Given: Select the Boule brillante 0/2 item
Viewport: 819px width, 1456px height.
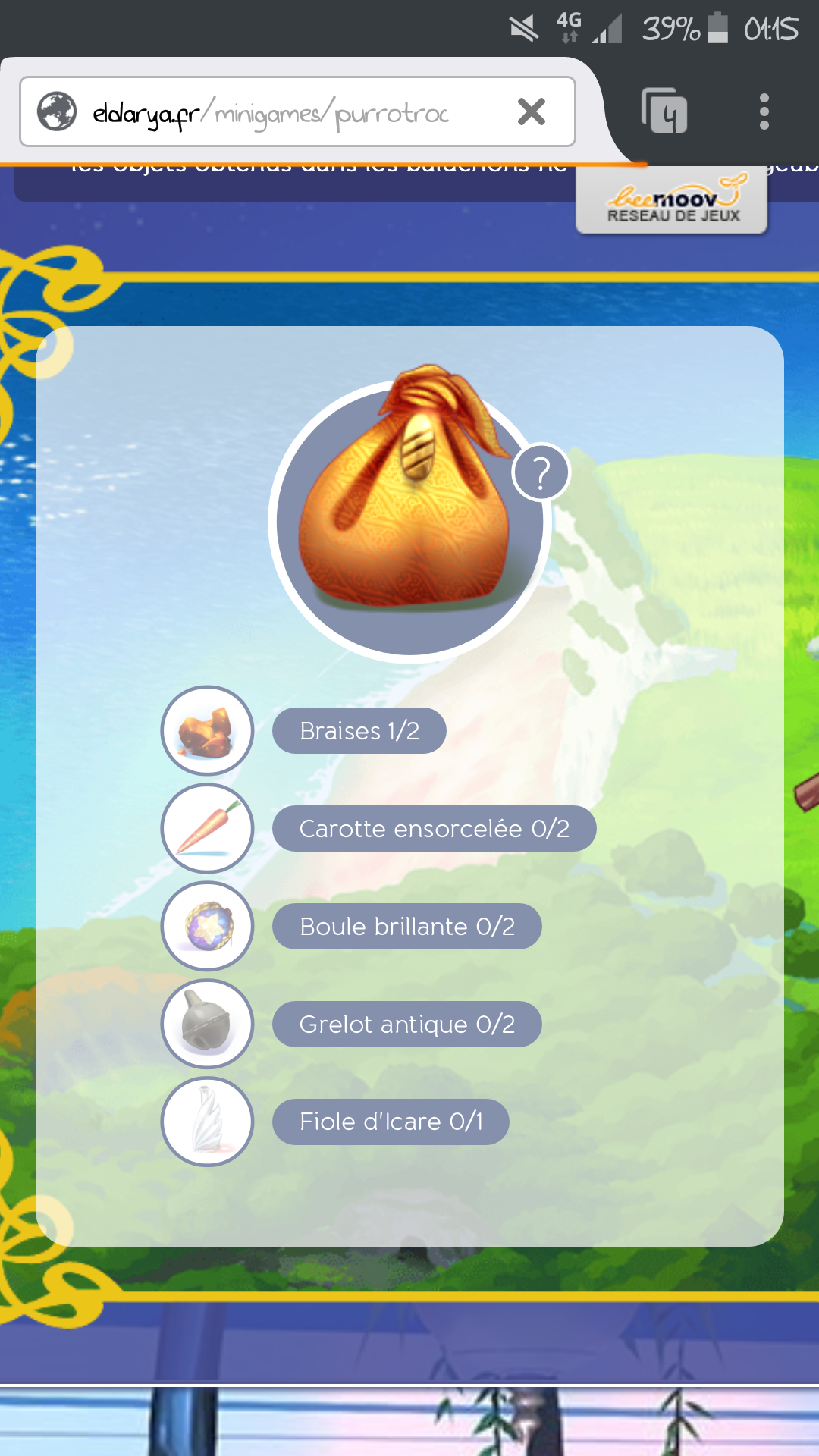Looking at the screenshot, I should point(406,926).
